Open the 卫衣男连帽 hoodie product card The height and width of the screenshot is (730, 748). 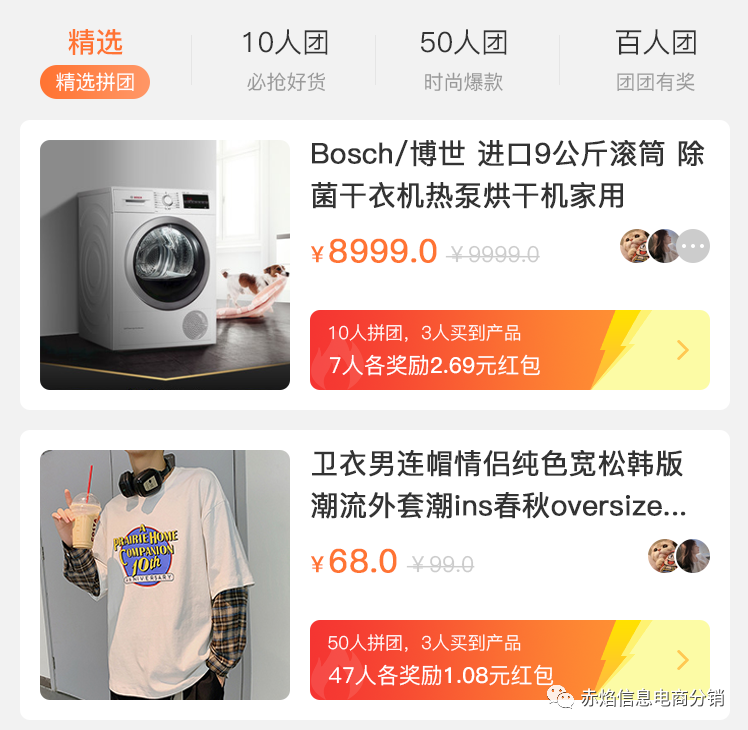tap(498, 485)
